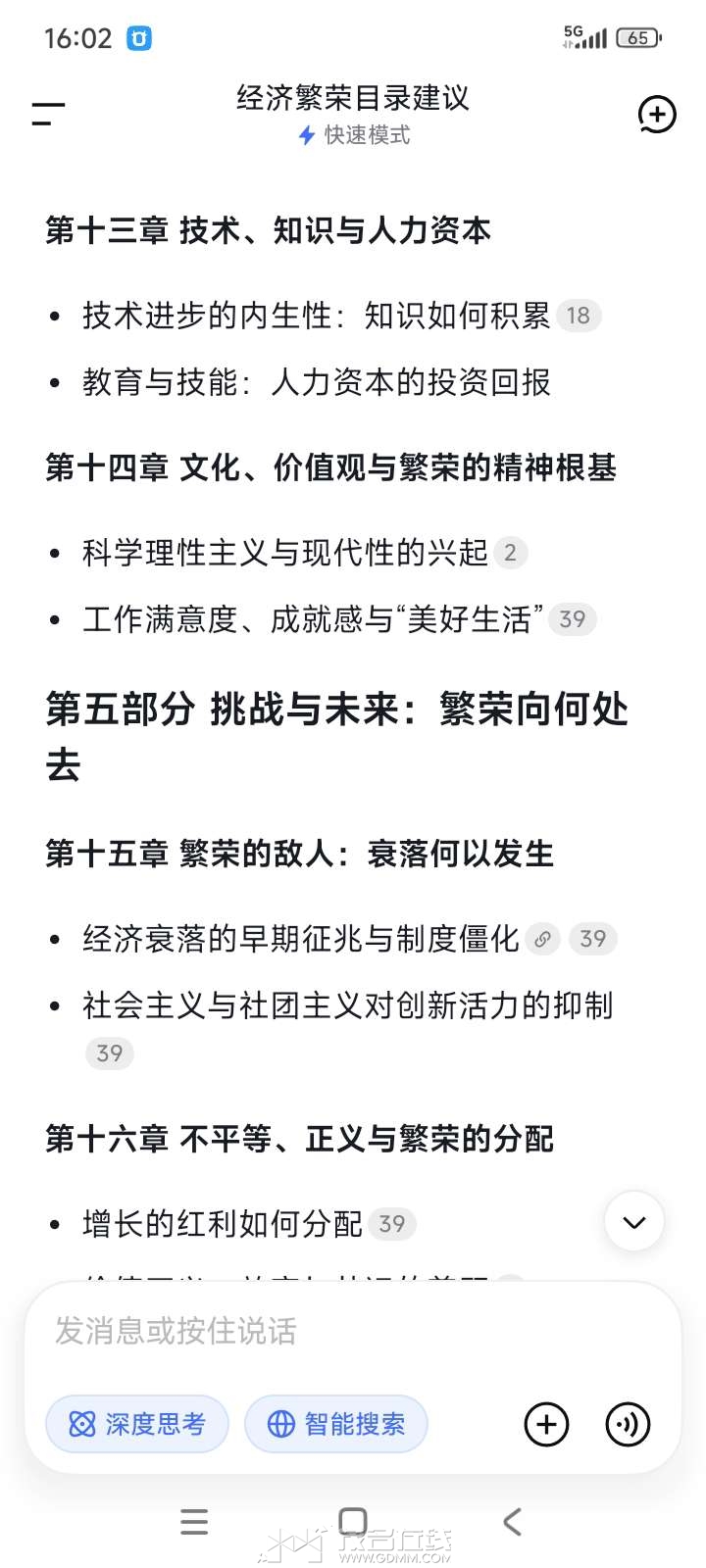Viewport: 706px width, 1568px height.
Task: Open the side menu drawer
Action: click(48, 114)
